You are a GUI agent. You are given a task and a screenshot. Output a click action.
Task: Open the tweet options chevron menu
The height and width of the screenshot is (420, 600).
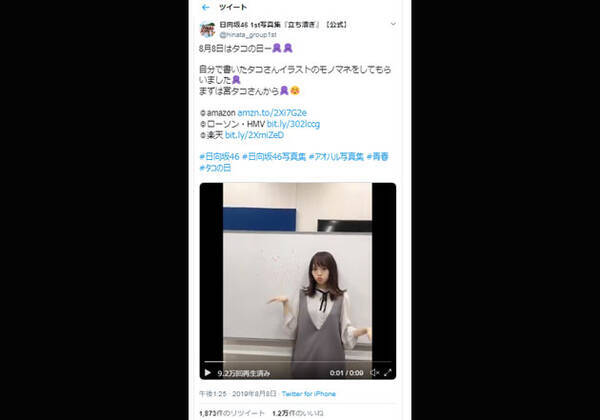[x=393, y=23]
